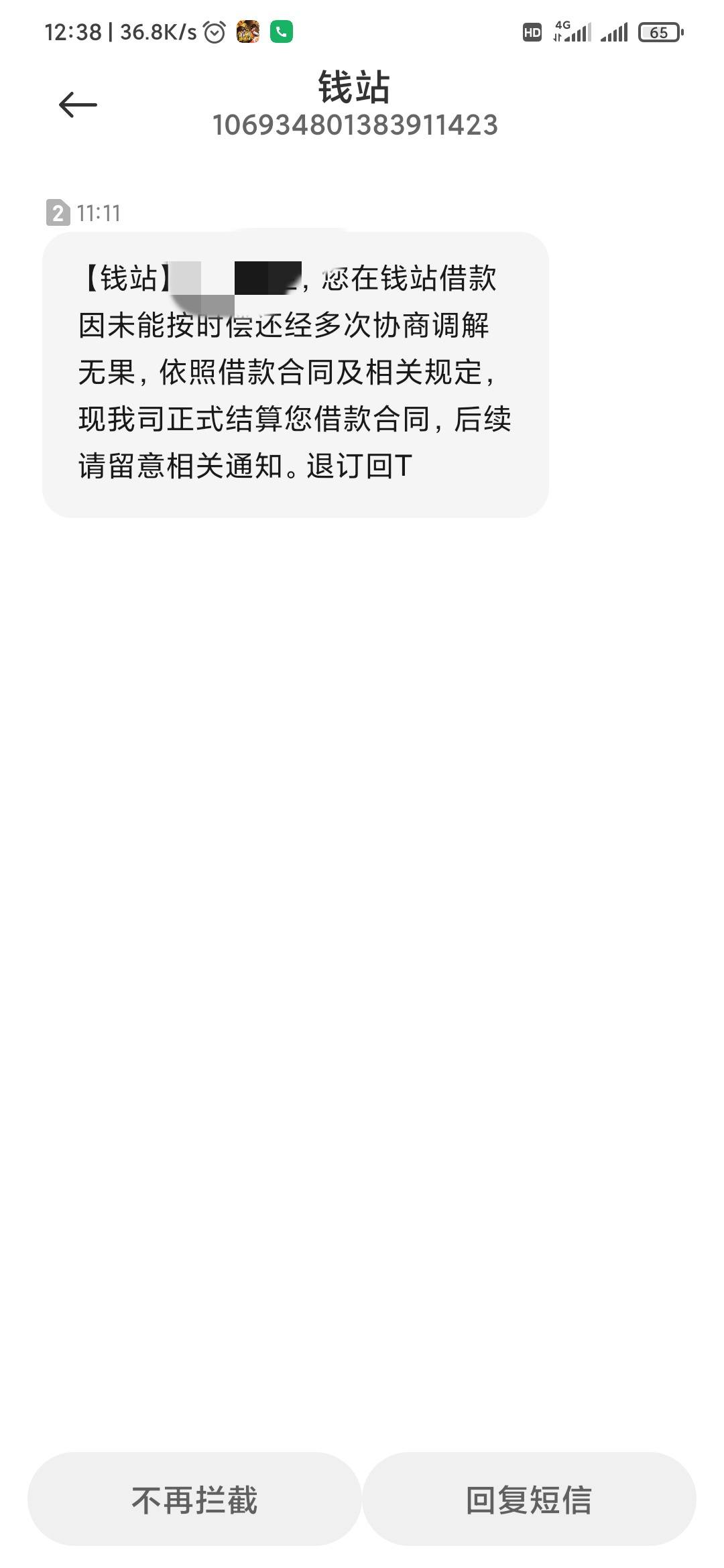724x1568 pixels.
Task: Tap 不再拦截 to stop blocking sender
Action: click(194, 1500)
